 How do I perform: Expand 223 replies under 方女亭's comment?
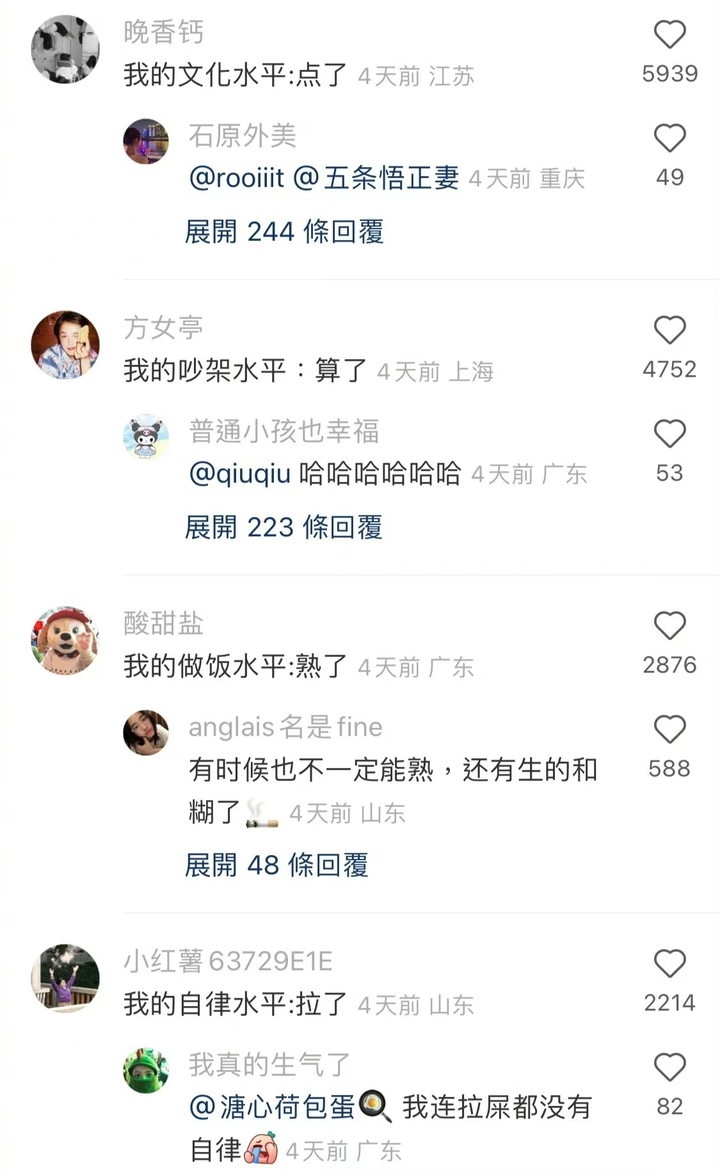tap(284, 527)
